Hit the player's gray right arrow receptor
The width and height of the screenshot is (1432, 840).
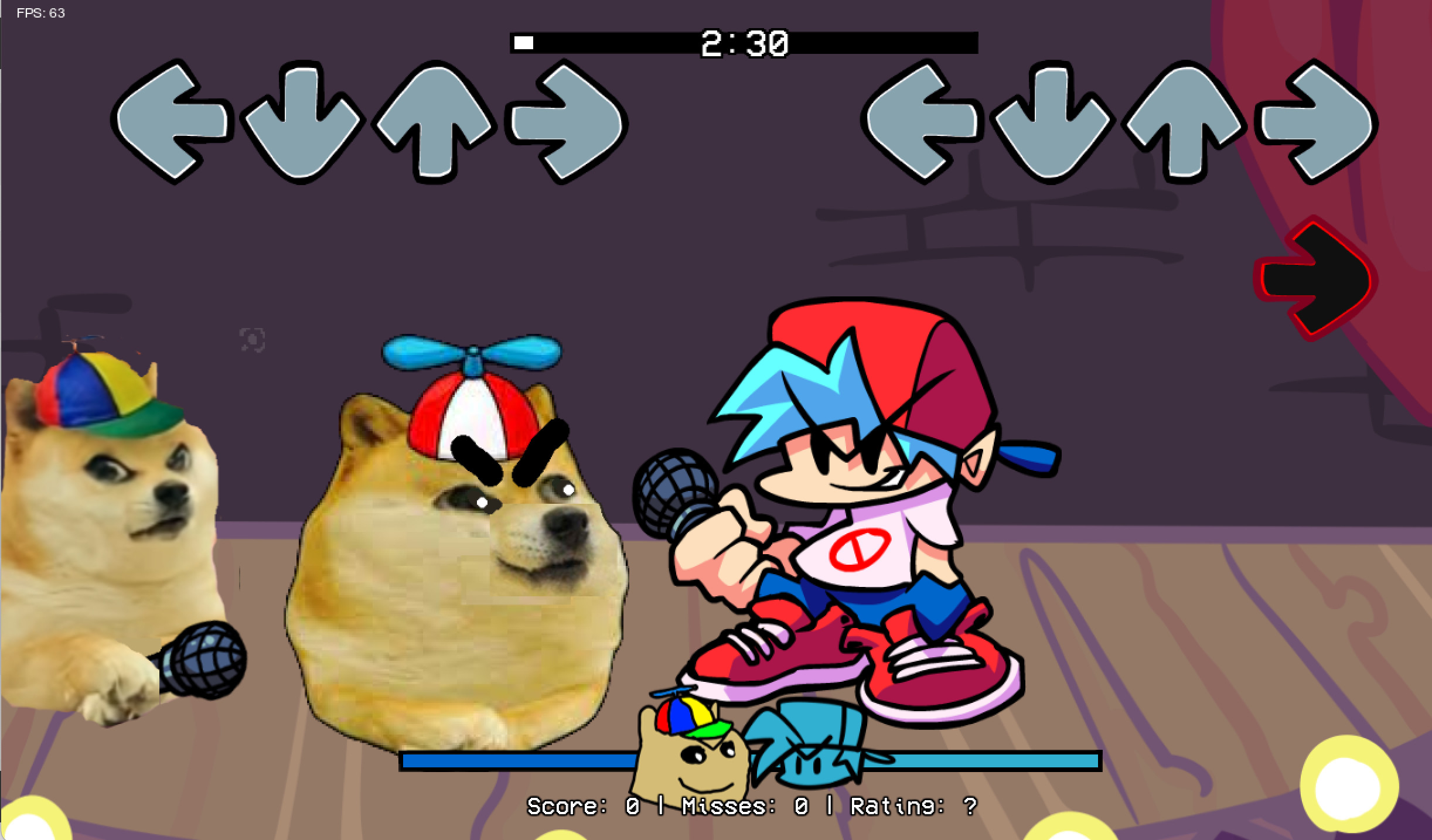1318,122
